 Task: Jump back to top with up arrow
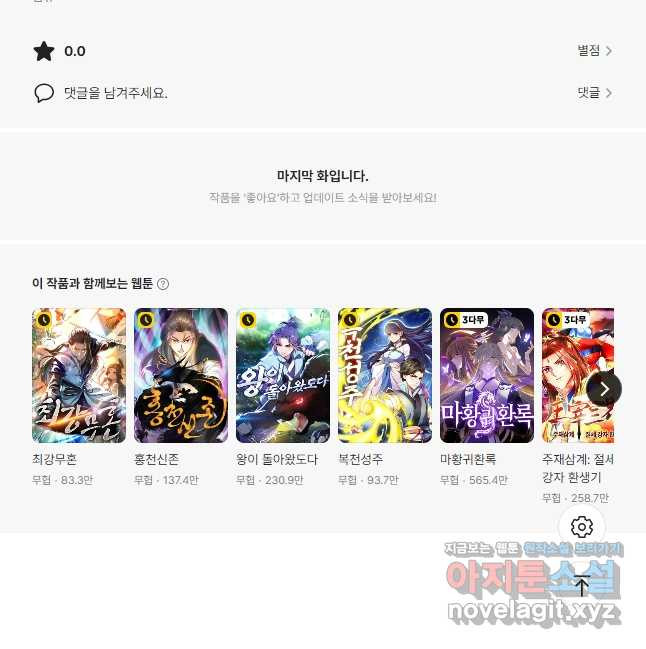[x=582, y=587]
